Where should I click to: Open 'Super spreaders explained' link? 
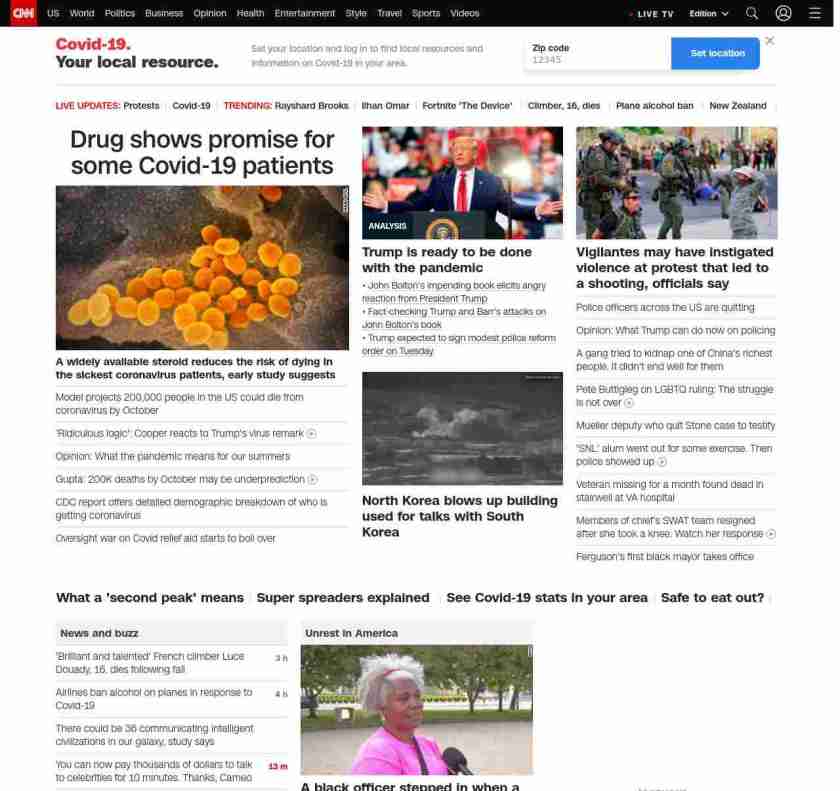pos(343,598)
